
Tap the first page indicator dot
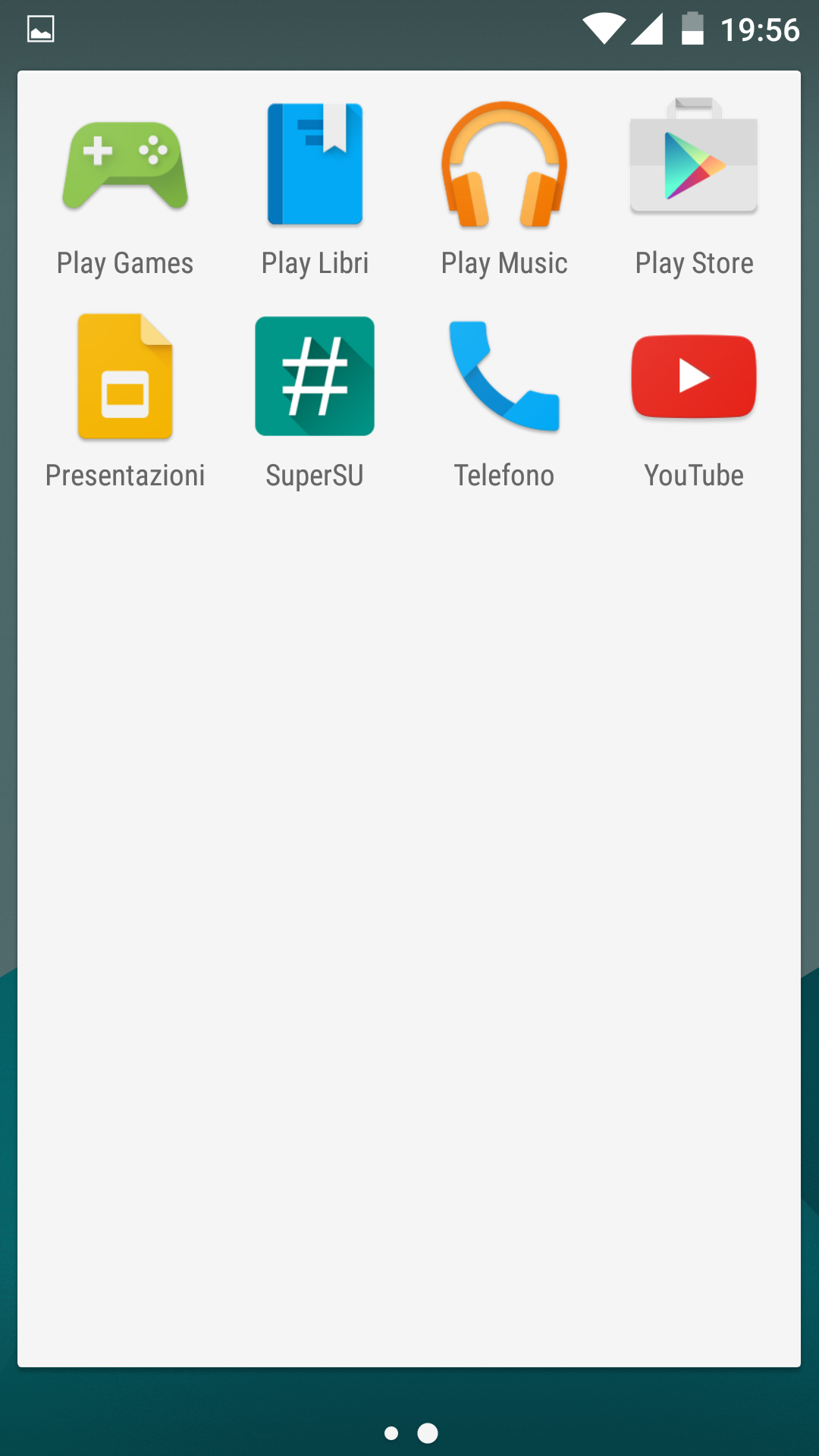[x=391, y=1433]
